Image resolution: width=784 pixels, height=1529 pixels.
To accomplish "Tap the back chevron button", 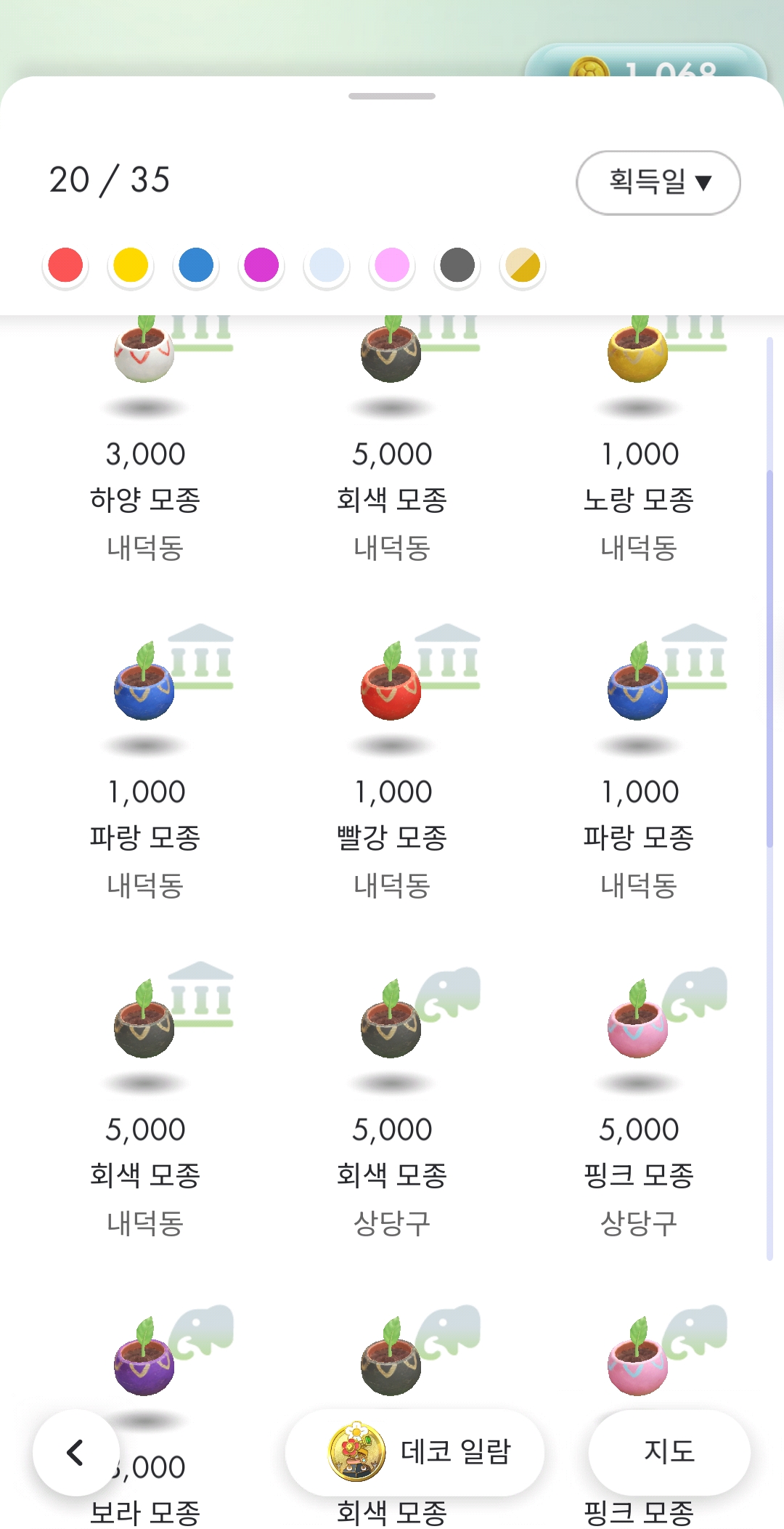I will [75, 1453].
